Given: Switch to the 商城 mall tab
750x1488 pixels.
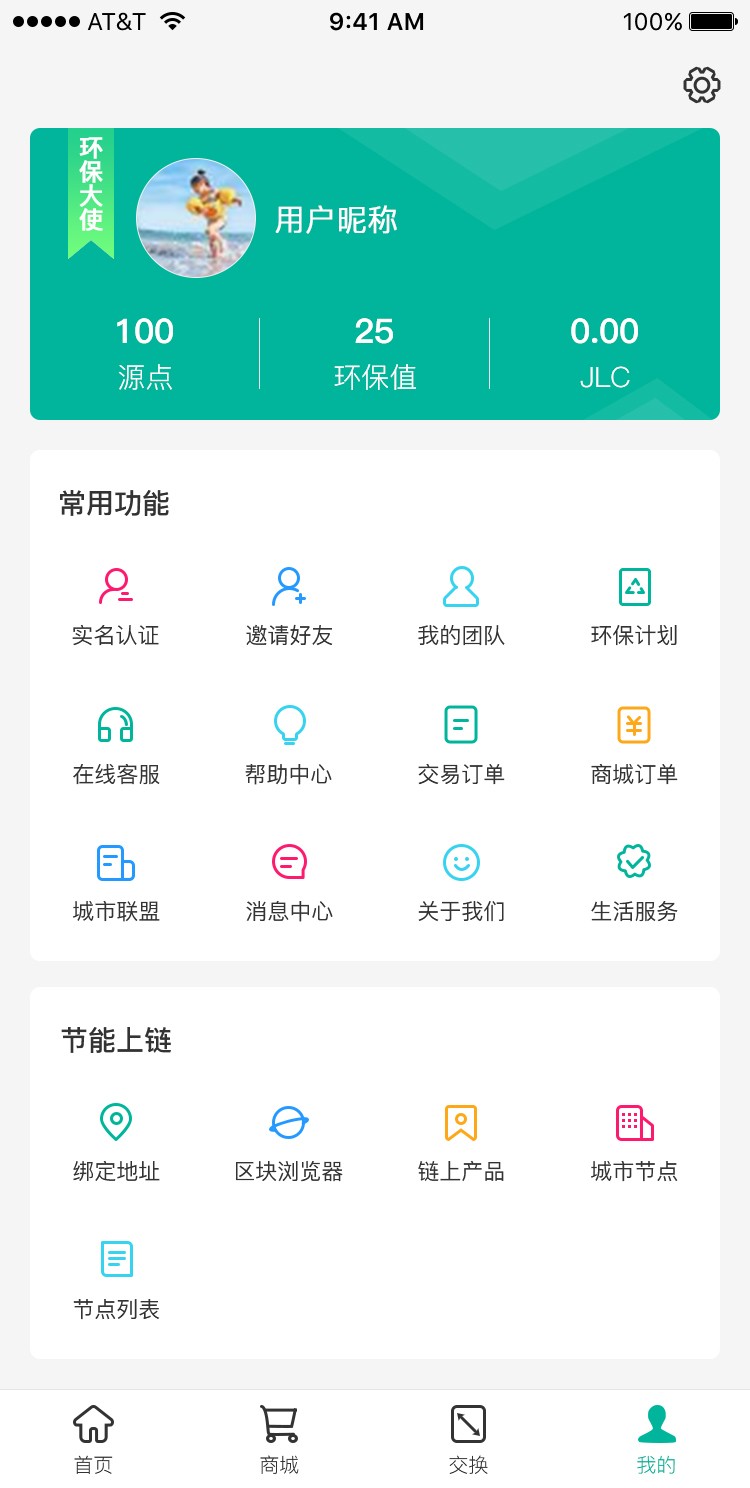Looking at the screenshot, I should [279, 1438].
